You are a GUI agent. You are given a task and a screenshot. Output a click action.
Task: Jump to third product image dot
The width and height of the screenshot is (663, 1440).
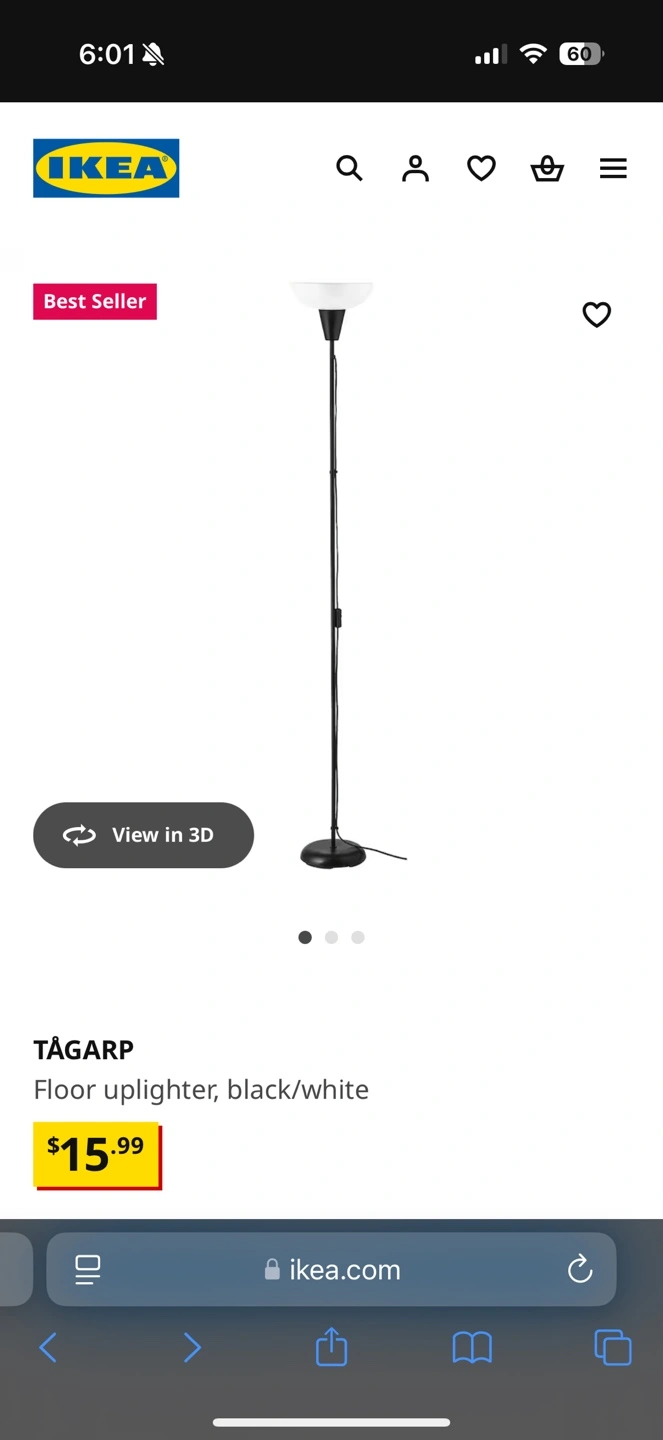[x=358, y=937]
